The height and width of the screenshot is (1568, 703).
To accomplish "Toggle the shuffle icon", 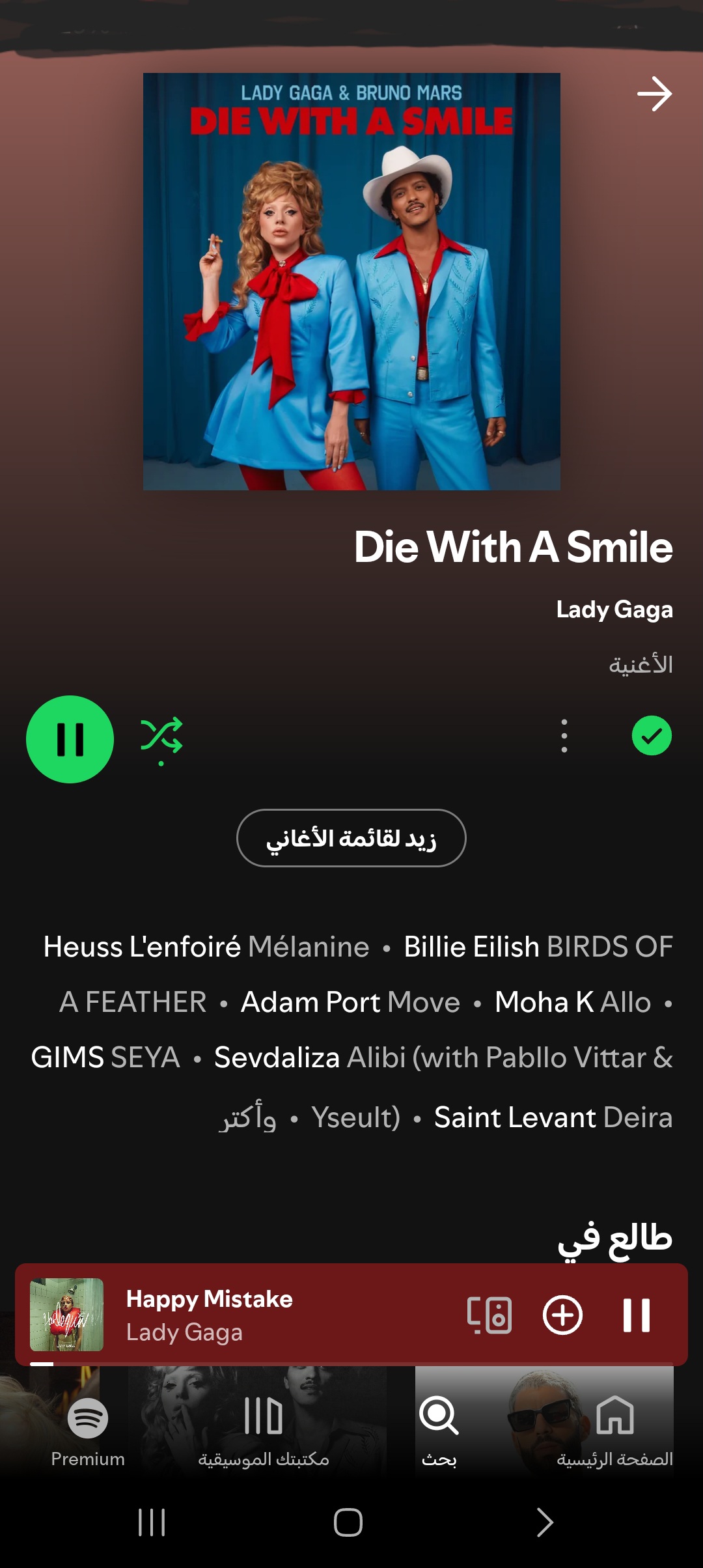I will pyautogui.click(x=161, y=736).
